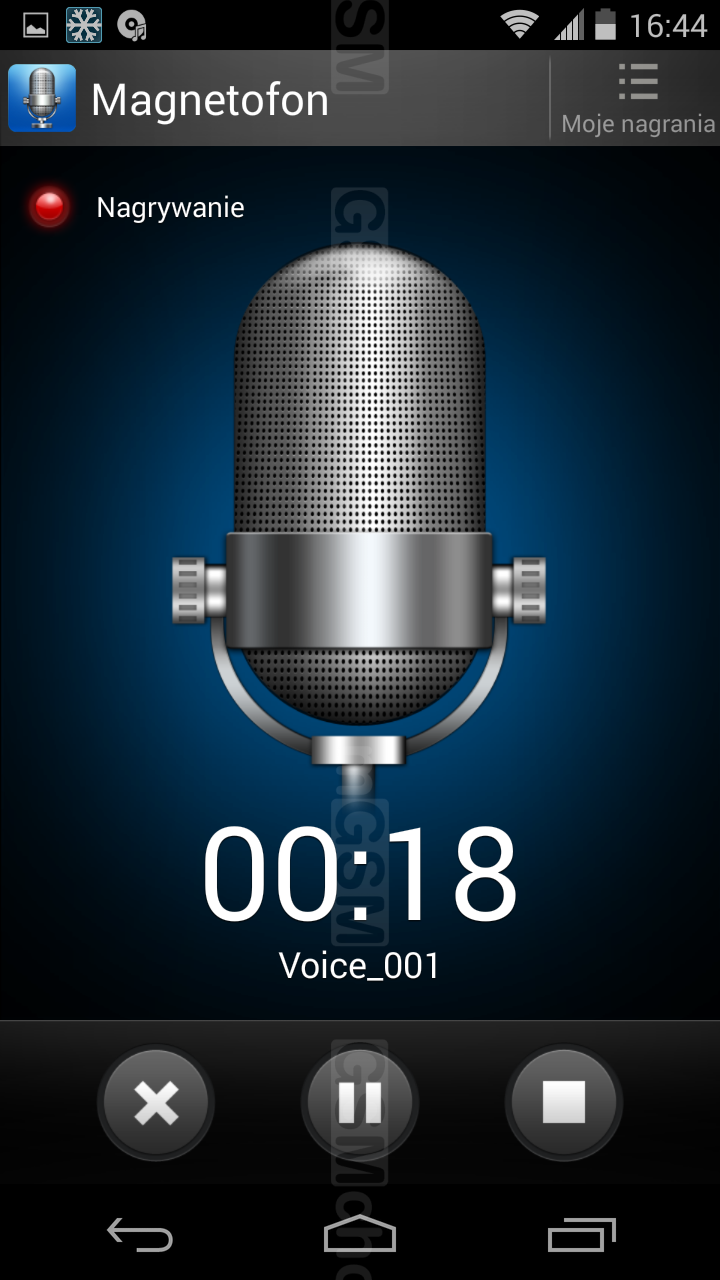Go back using the system back button
This screenshot has height=1280, width=720.
coord(140,1236)
